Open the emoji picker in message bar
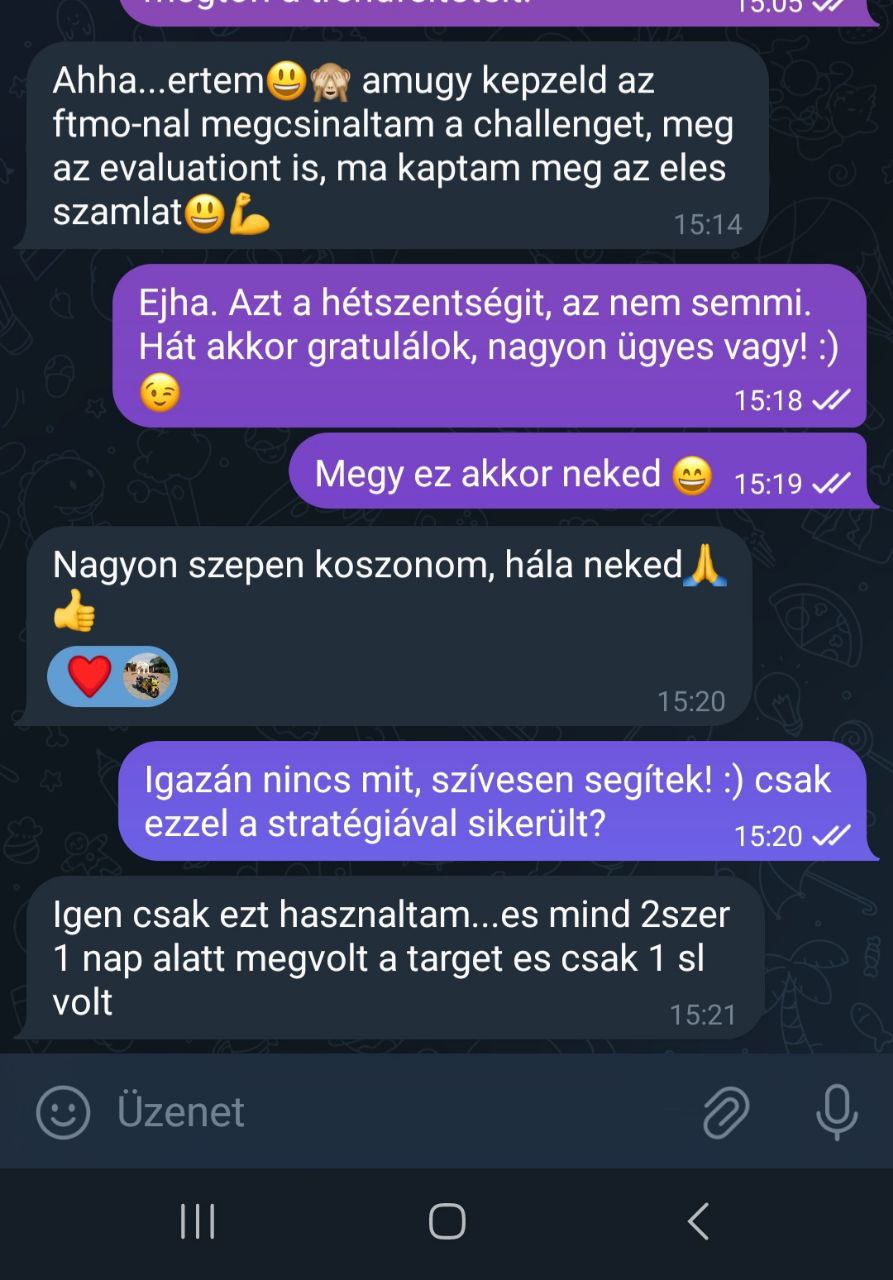Image resolution: width=893 pixels, height=1280 pixels. pyautogui.click(x=63, y=1112)
